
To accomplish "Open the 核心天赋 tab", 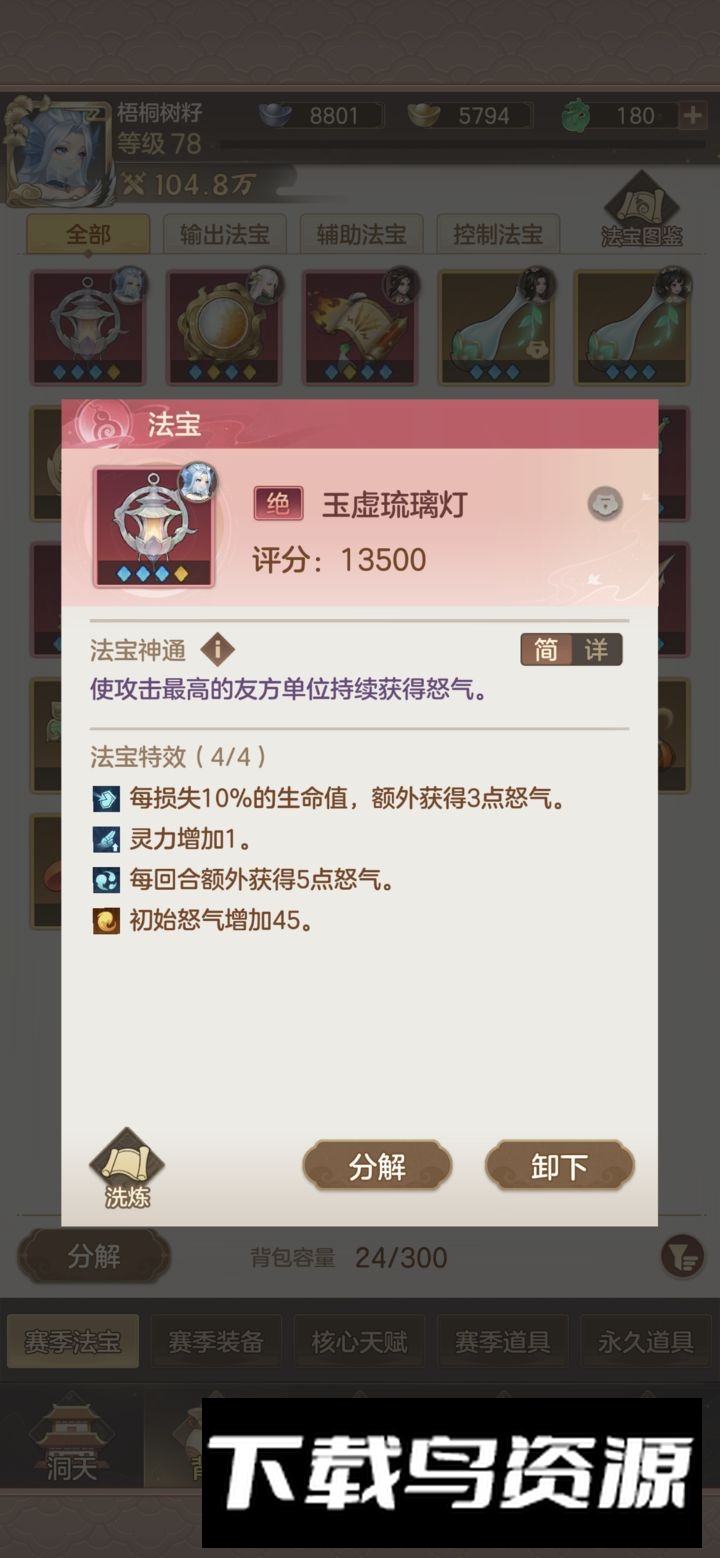I will [x=359, y=1341].
